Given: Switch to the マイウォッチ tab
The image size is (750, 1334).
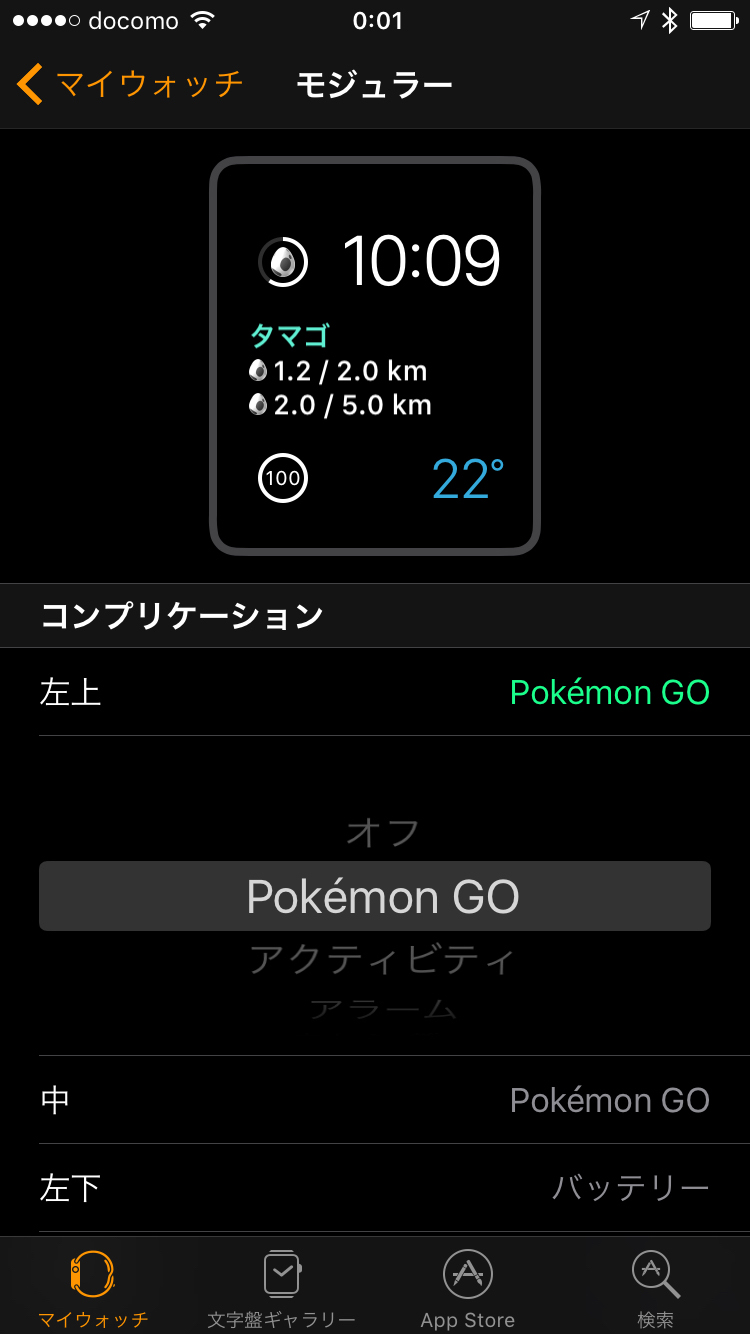Looking at the screenshot, I should [x=93, y=1288].
